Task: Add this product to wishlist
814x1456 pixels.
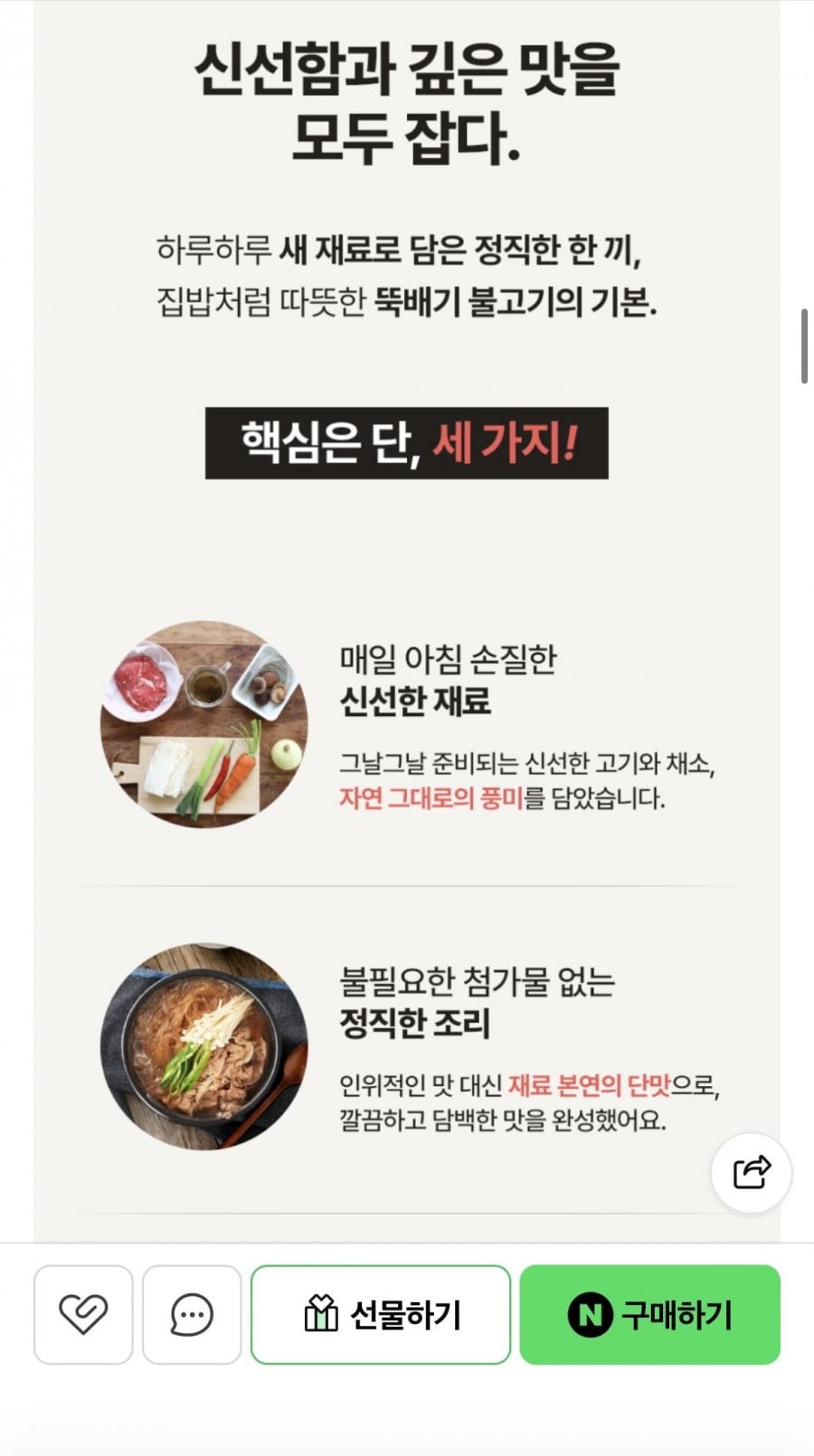Action: click(83, 1314)
